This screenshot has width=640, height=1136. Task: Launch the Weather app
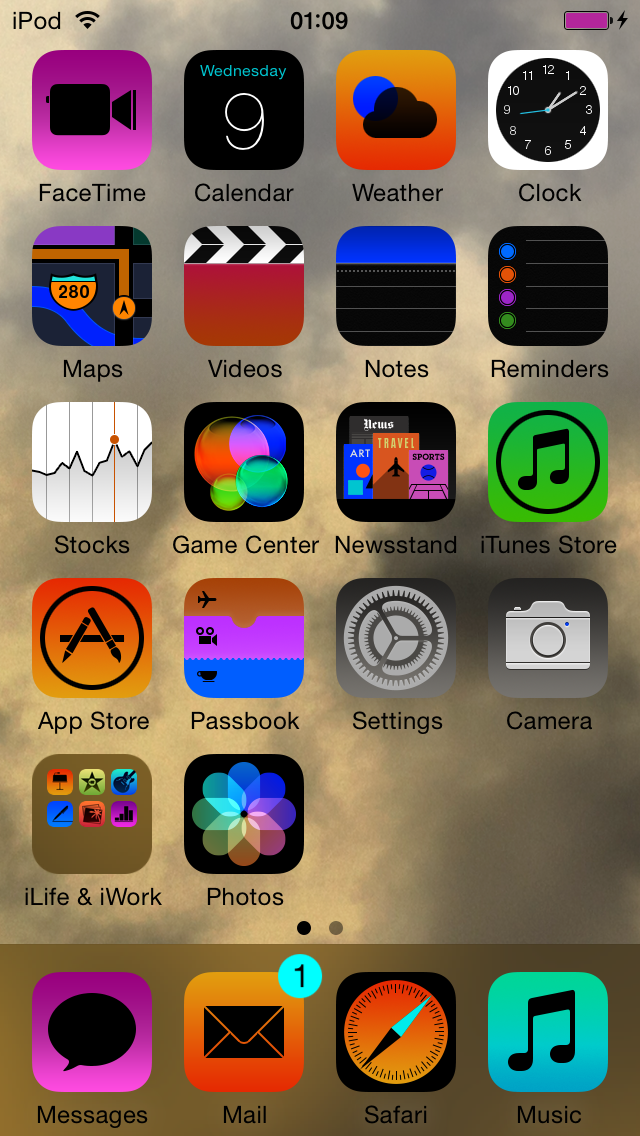pyautogui.click(x=396, y=110)
